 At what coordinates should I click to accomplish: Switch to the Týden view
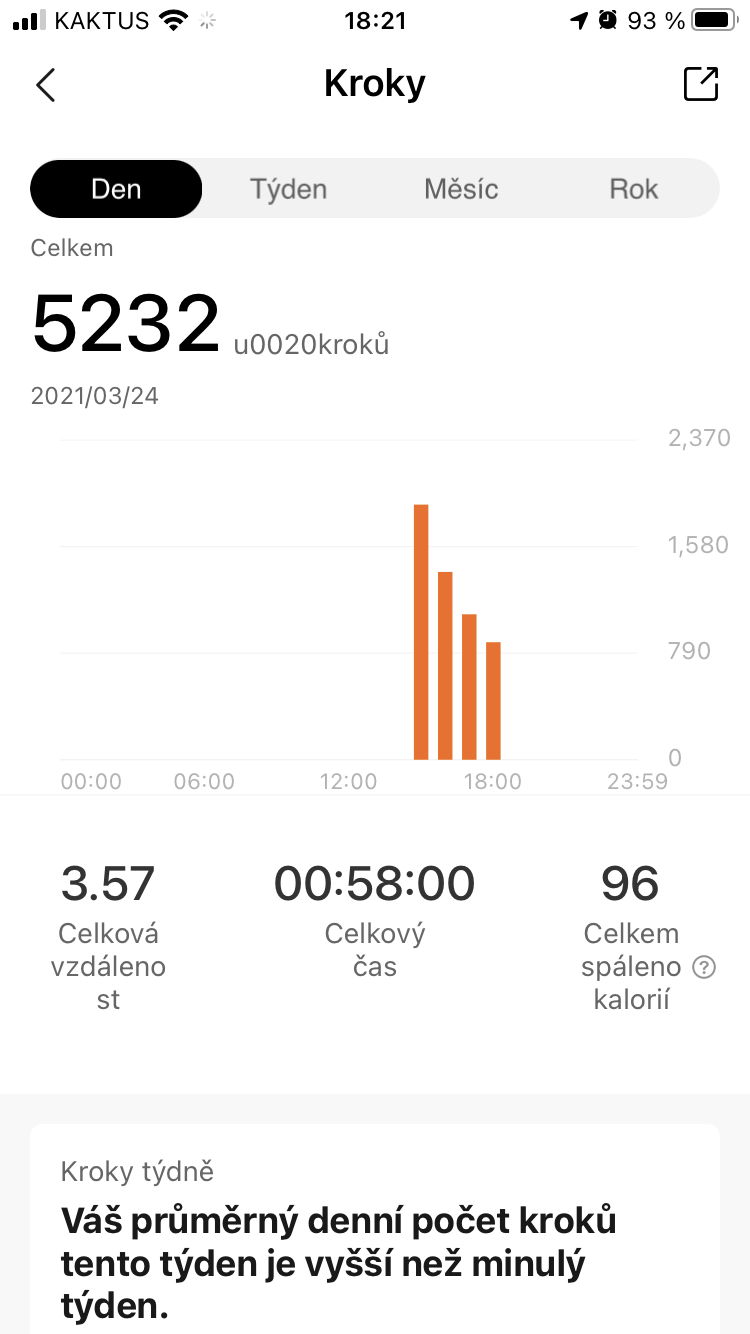(288, 189)
